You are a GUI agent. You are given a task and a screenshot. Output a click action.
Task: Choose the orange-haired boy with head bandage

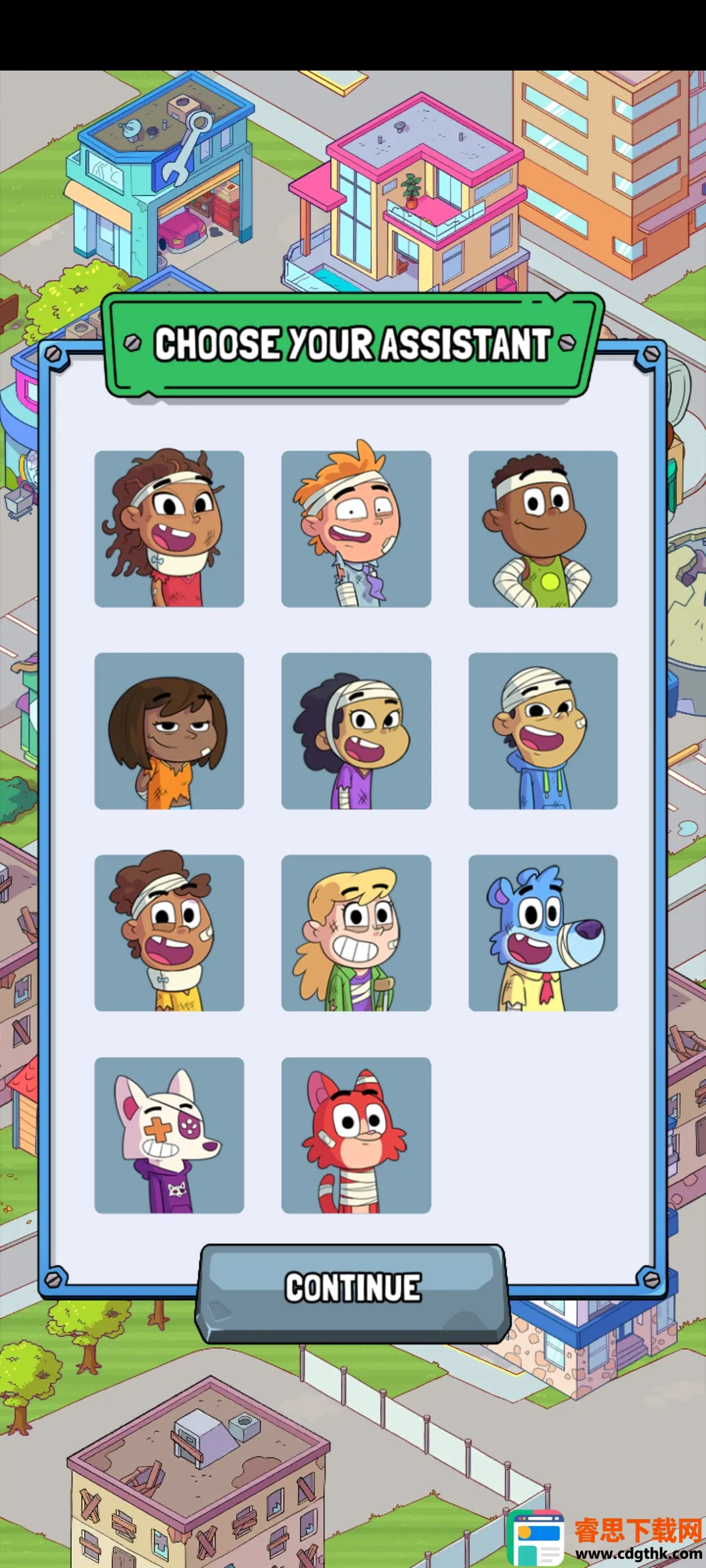click(356, 529)
